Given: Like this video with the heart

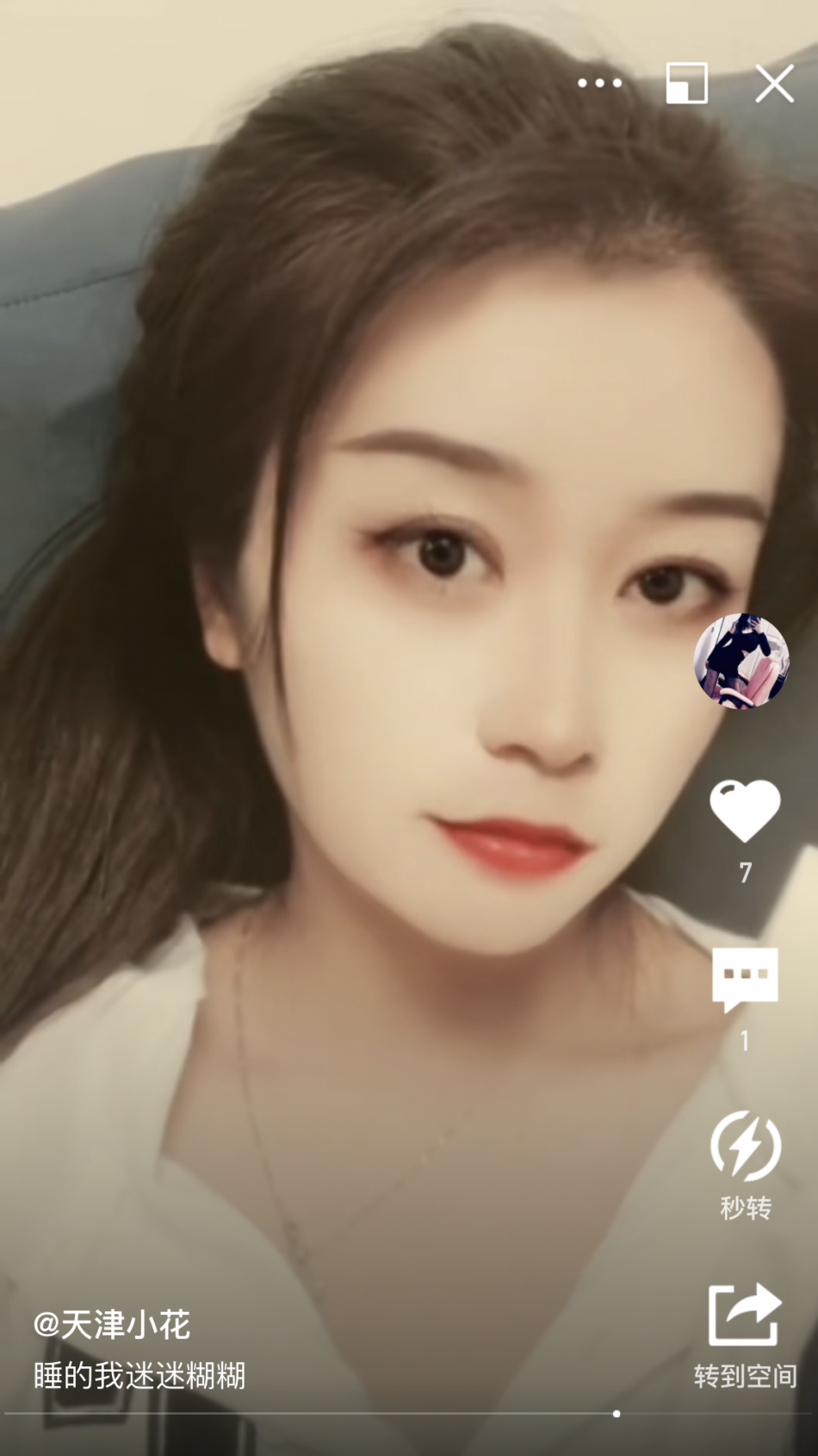Looking at the screenshot, I should tap(745, 811).
